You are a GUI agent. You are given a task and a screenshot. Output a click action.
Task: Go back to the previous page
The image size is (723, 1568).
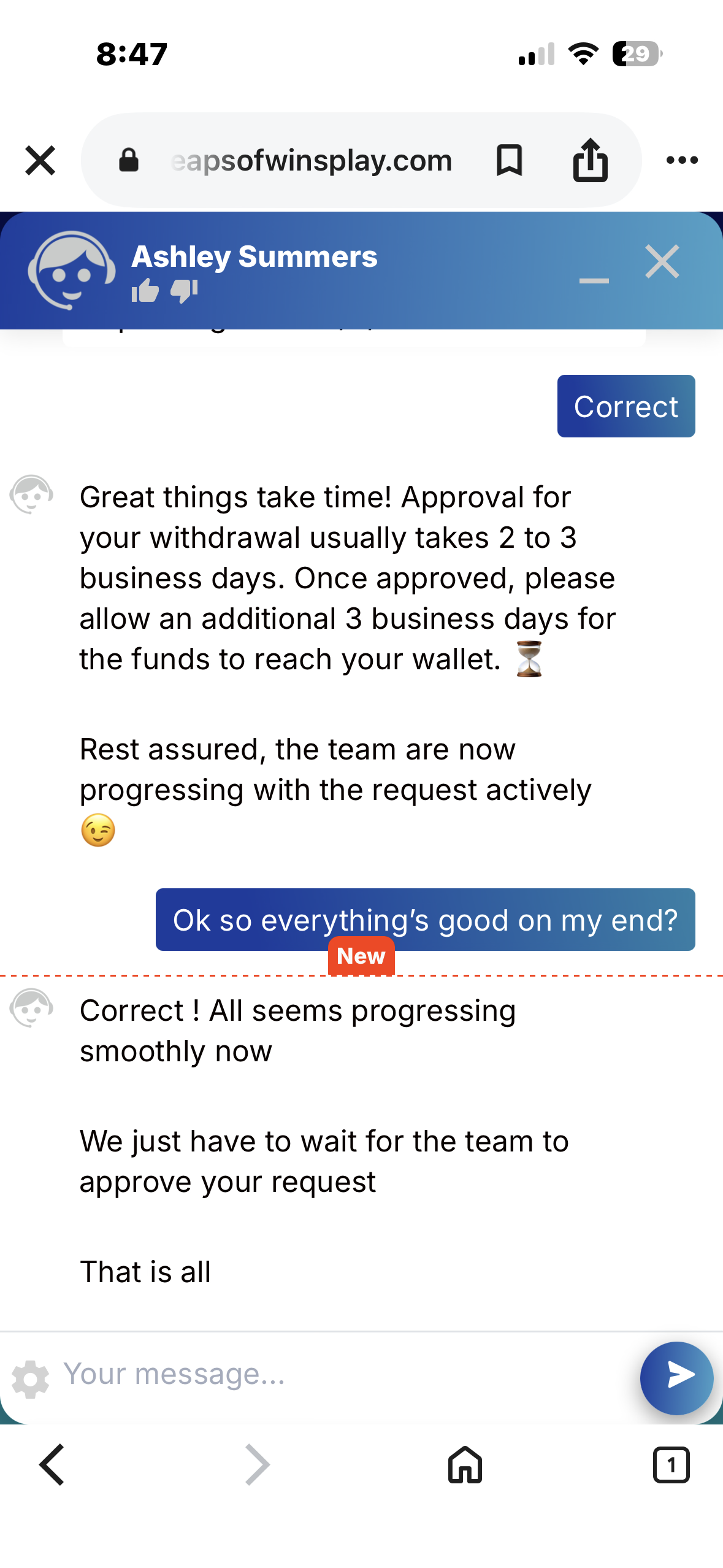point(52,1465)
